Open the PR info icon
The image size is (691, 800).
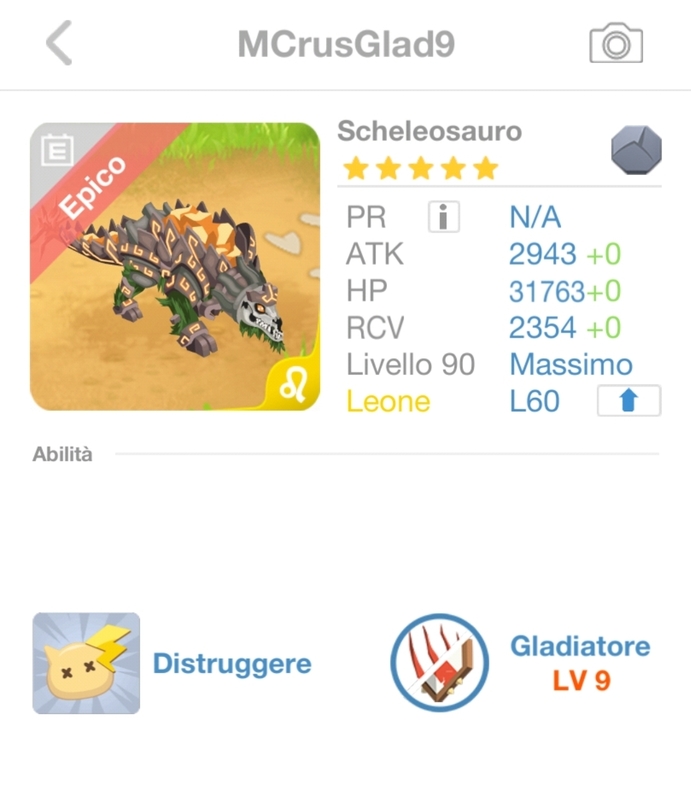click(x=443, y=217)
